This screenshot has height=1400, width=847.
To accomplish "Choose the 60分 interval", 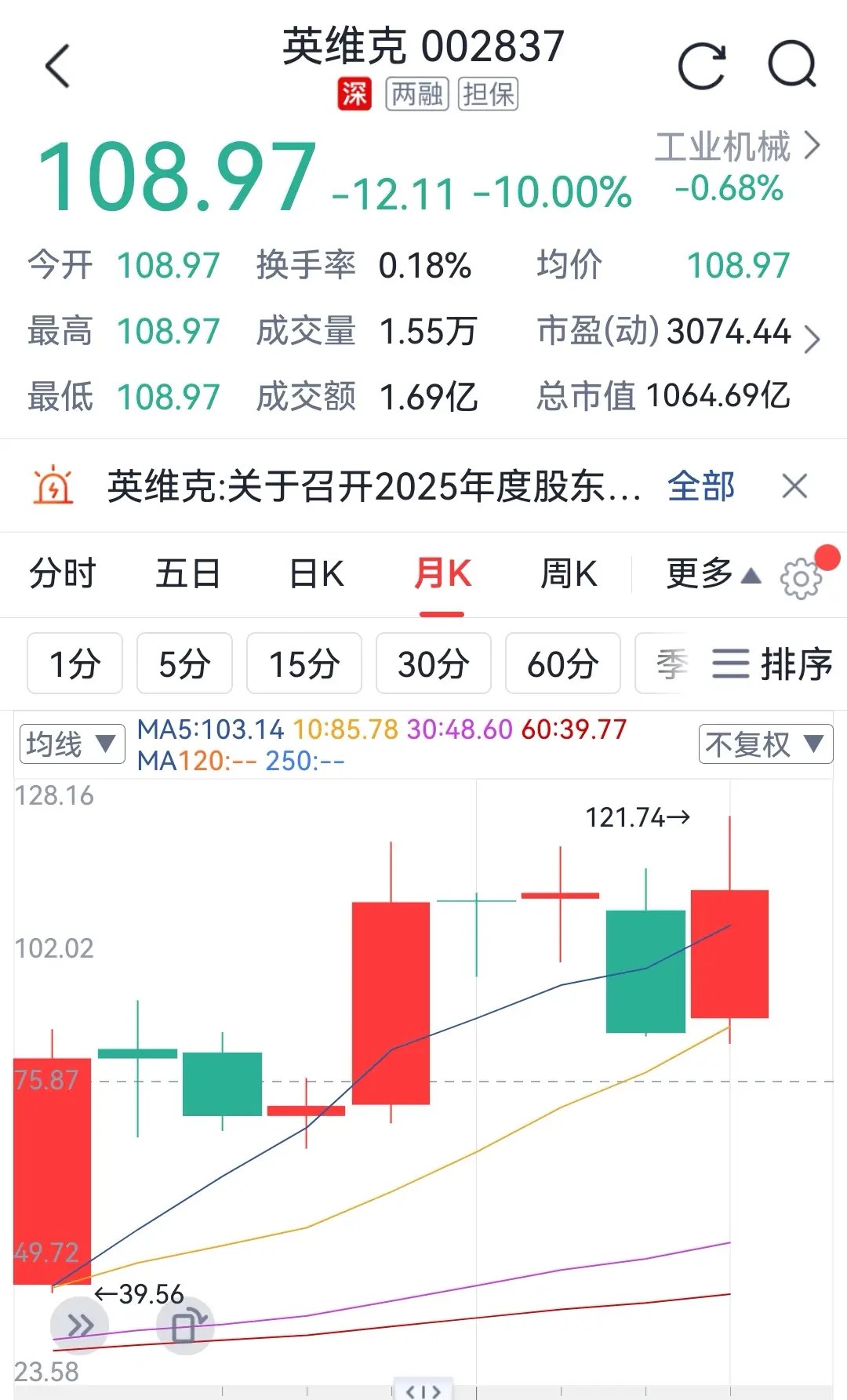I will 563,664.
